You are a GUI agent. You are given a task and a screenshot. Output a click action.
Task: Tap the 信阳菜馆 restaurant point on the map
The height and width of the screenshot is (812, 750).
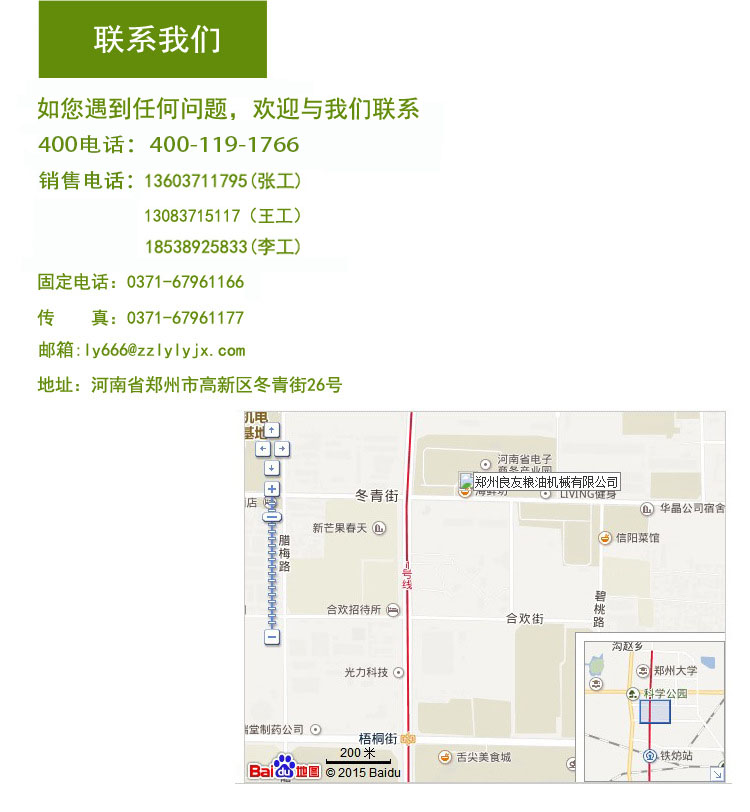click(606, 538)
